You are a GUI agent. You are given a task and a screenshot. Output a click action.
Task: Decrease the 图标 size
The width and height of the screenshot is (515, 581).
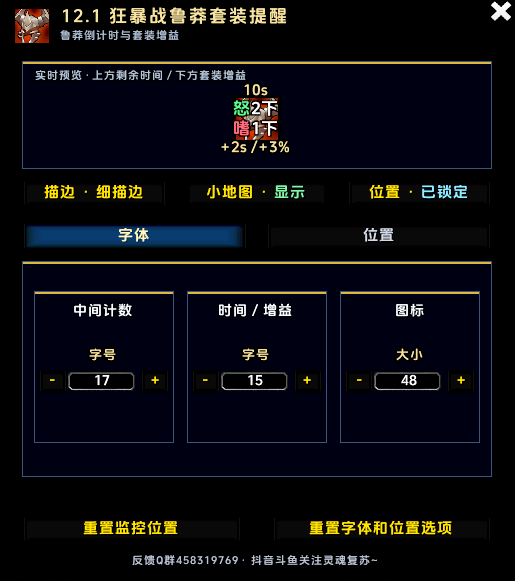coord(359,381)
